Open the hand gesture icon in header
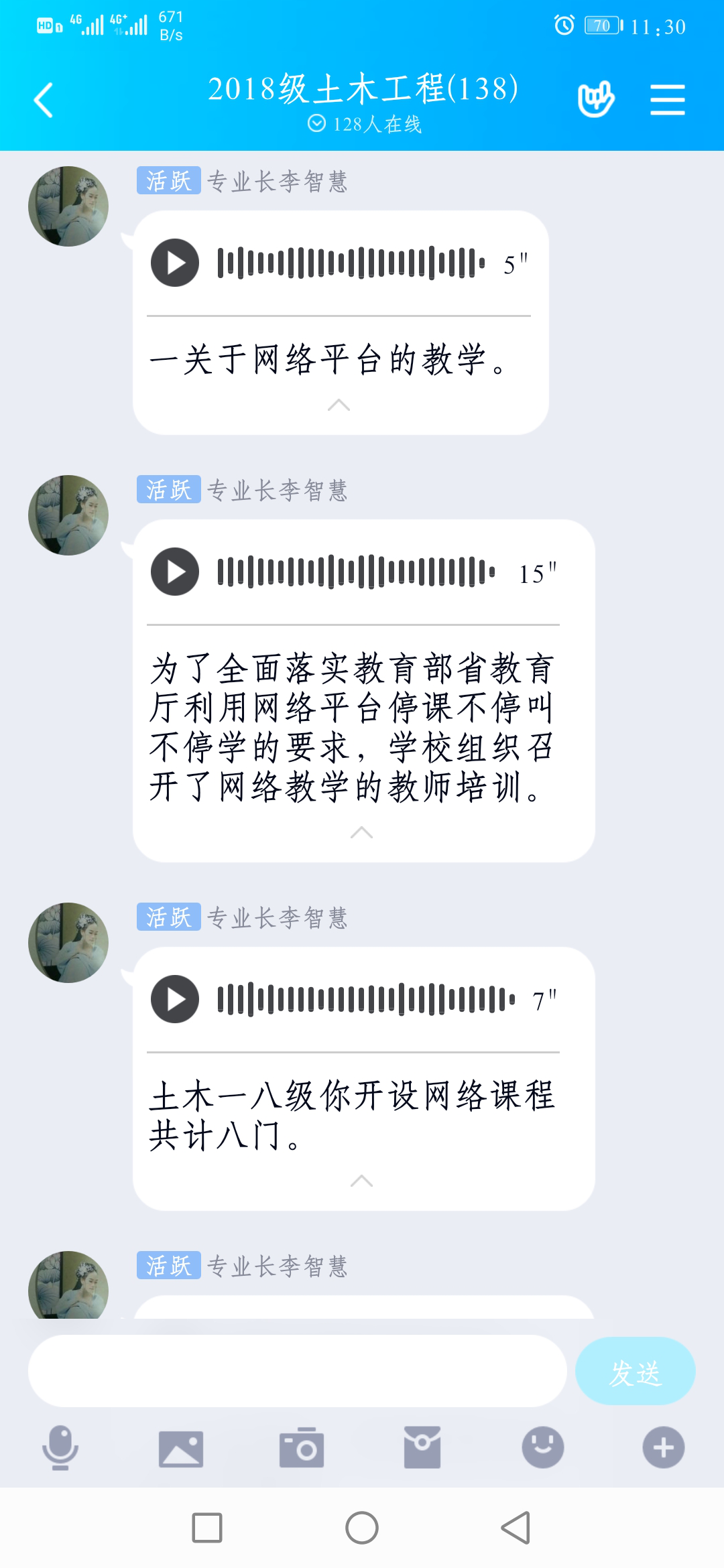Viewport: 724px width, 1568px height. (595, 99)
